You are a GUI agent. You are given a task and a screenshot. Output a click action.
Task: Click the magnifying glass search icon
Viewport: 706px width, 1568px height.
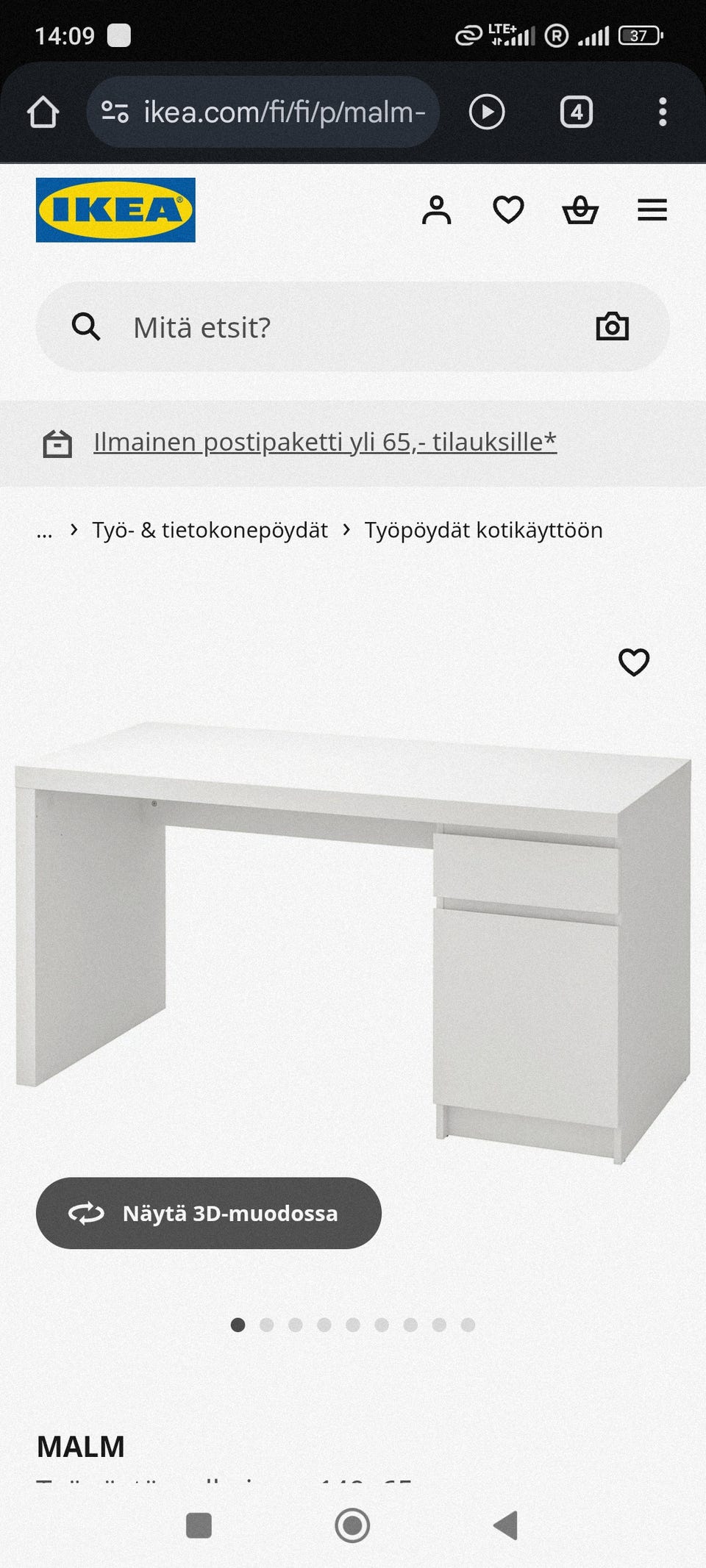[86, 327]
